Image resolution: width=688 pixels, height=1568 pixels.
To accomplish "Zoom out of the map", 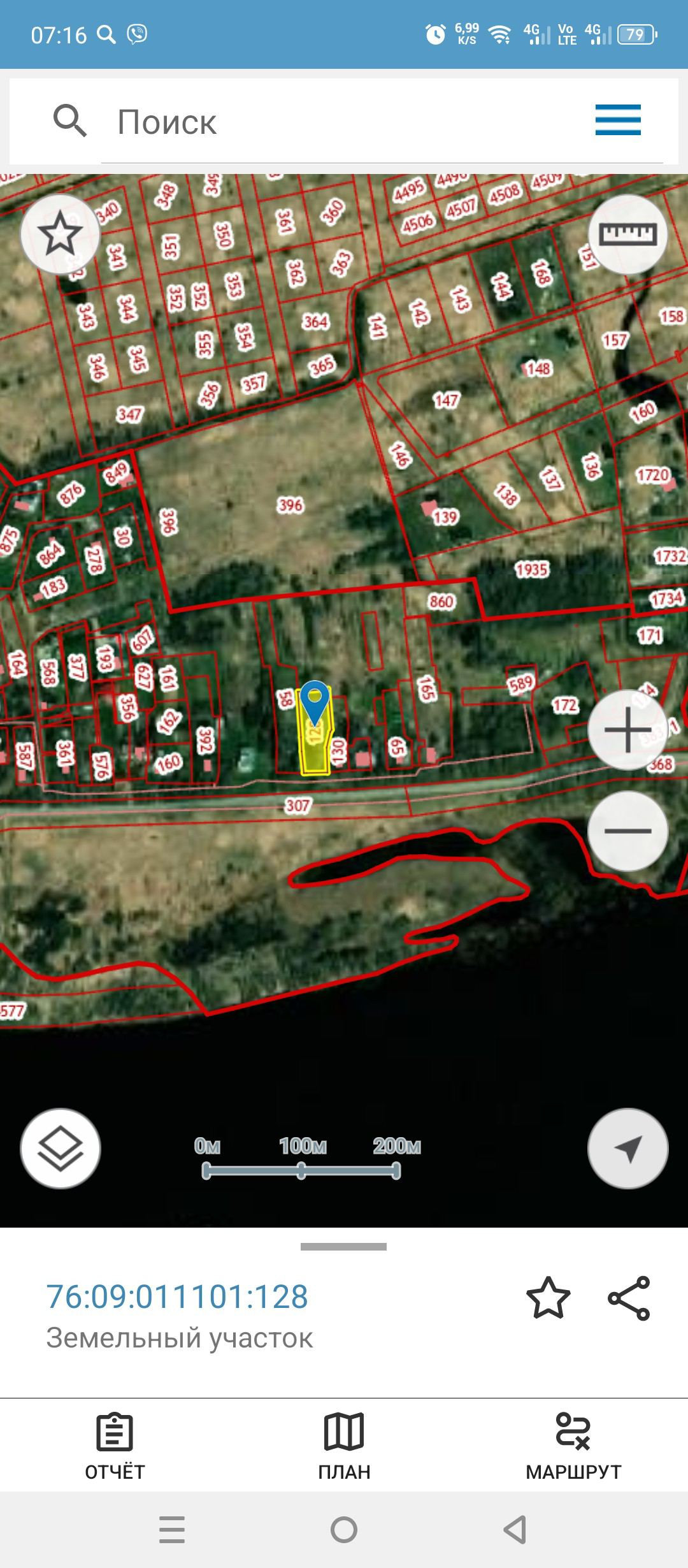I will [x=627, y=831].
